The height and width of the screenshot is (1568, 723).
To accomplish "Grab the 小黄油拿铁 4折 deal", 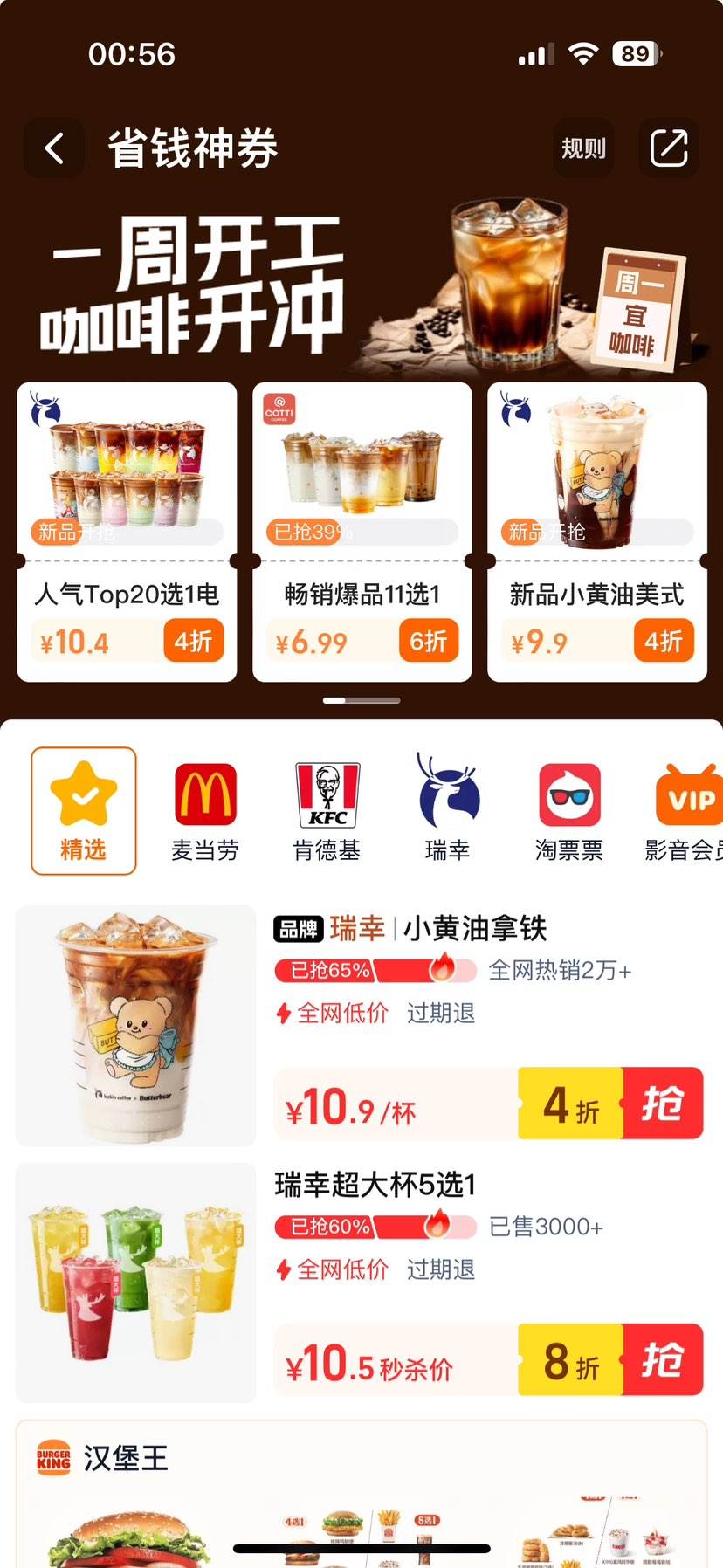I will 662,1104.
